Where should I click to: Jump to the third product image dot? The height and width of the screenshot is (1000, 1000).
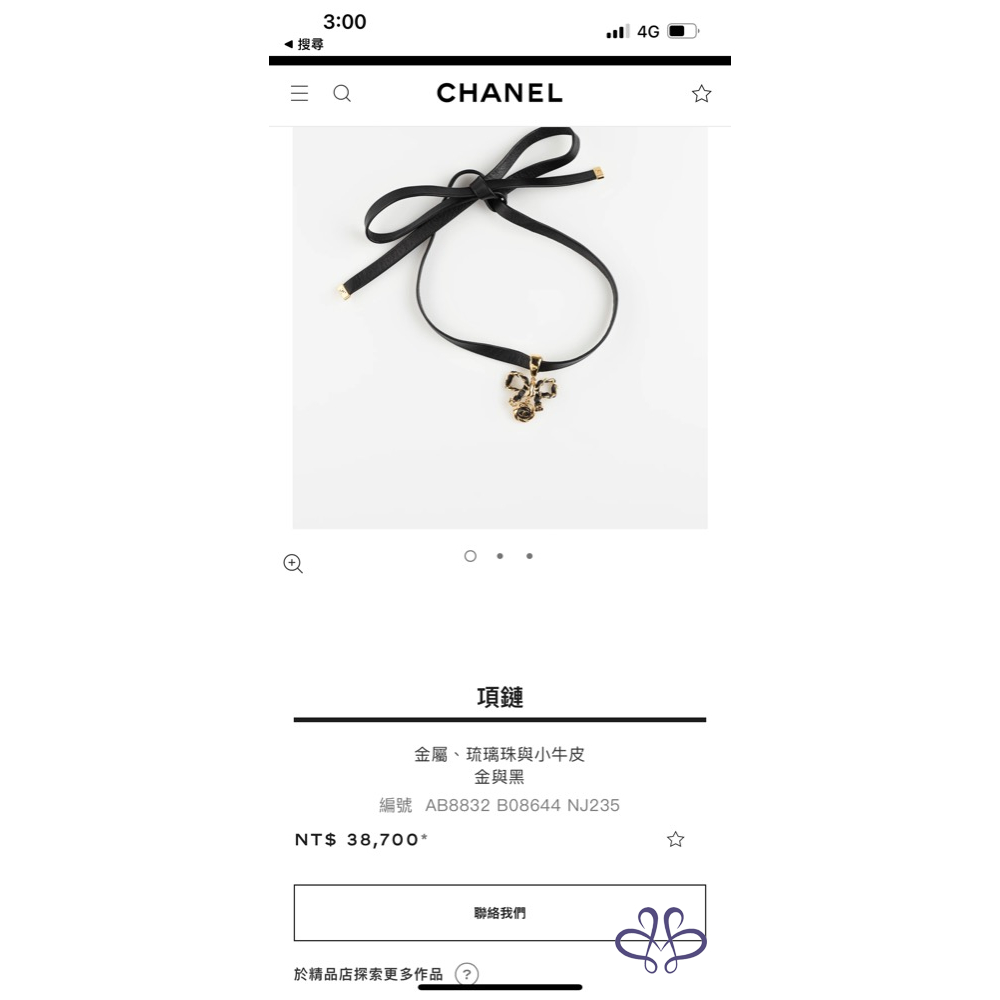click(529, 556)
